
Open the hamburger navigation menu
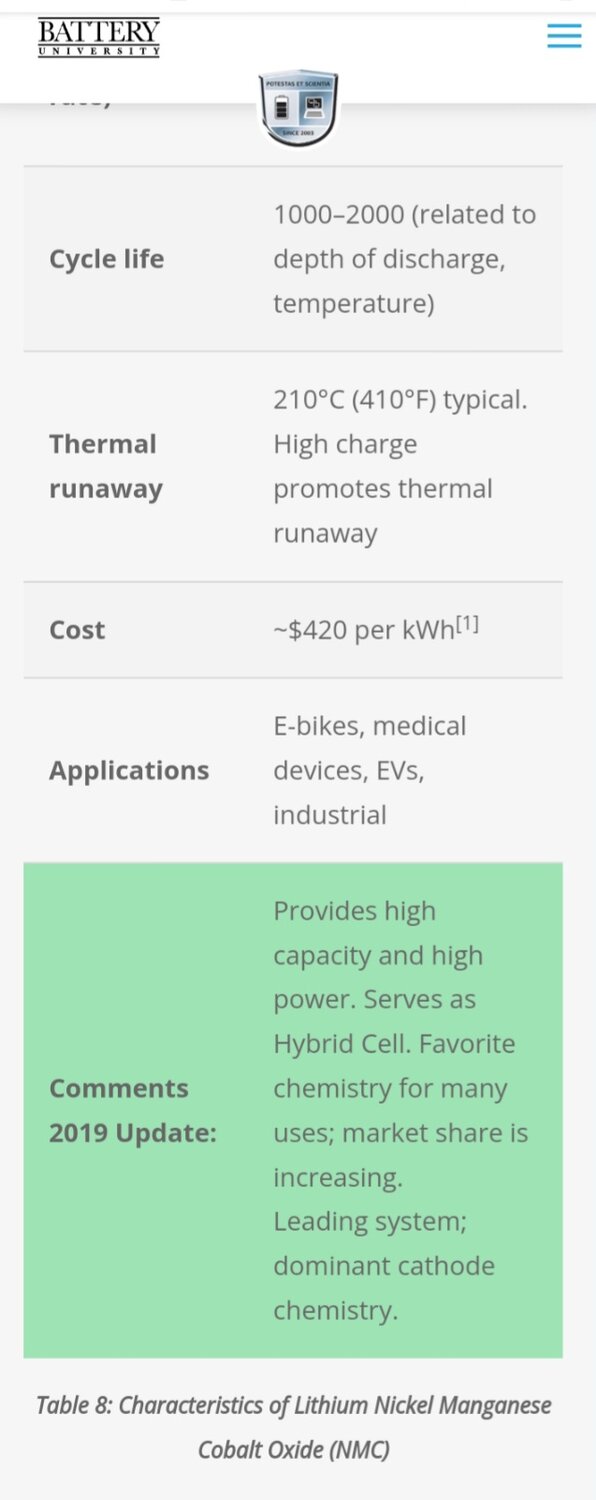click(564, 36)
